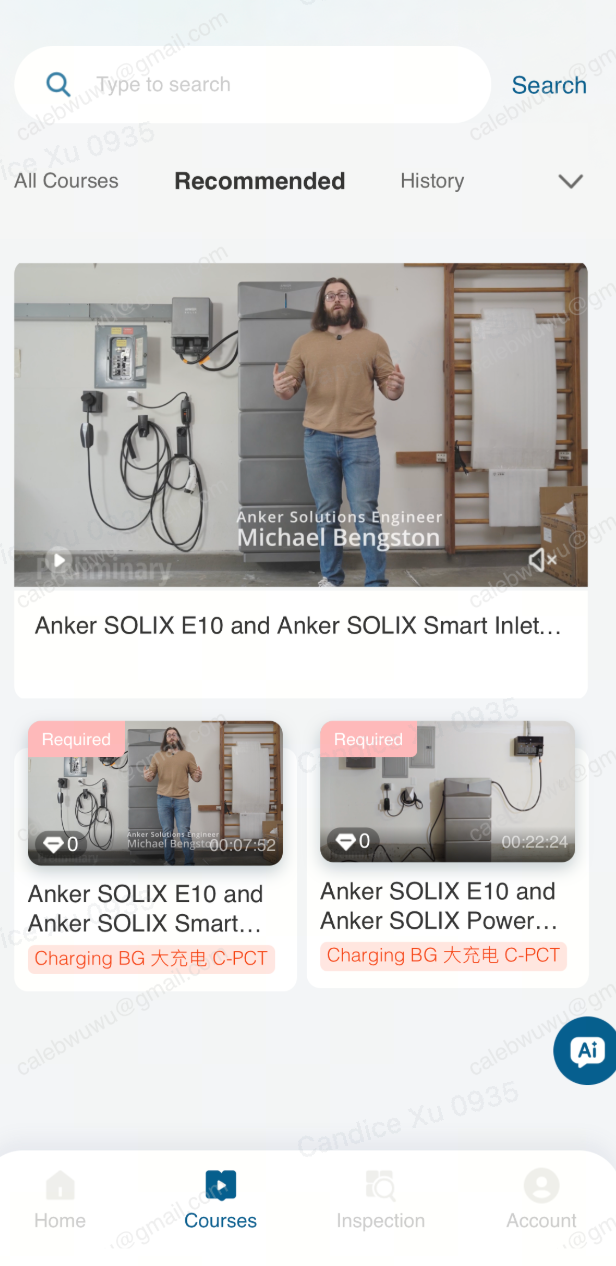Image resolution: width=616 pixels, height=1266 pixels.
Task: Open the Anker SOLIX Smart Inlet featured card
Action: (x=298, y=627)
